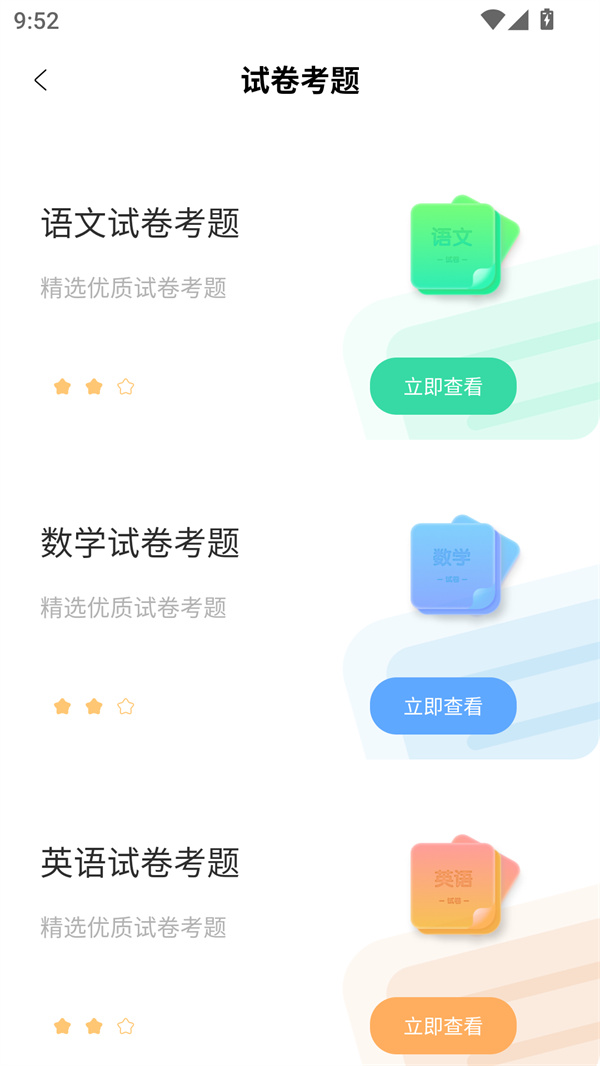Screen dimensions: 600x1066
Task: Open the 英语试卷考题 card
Action: 140,863
